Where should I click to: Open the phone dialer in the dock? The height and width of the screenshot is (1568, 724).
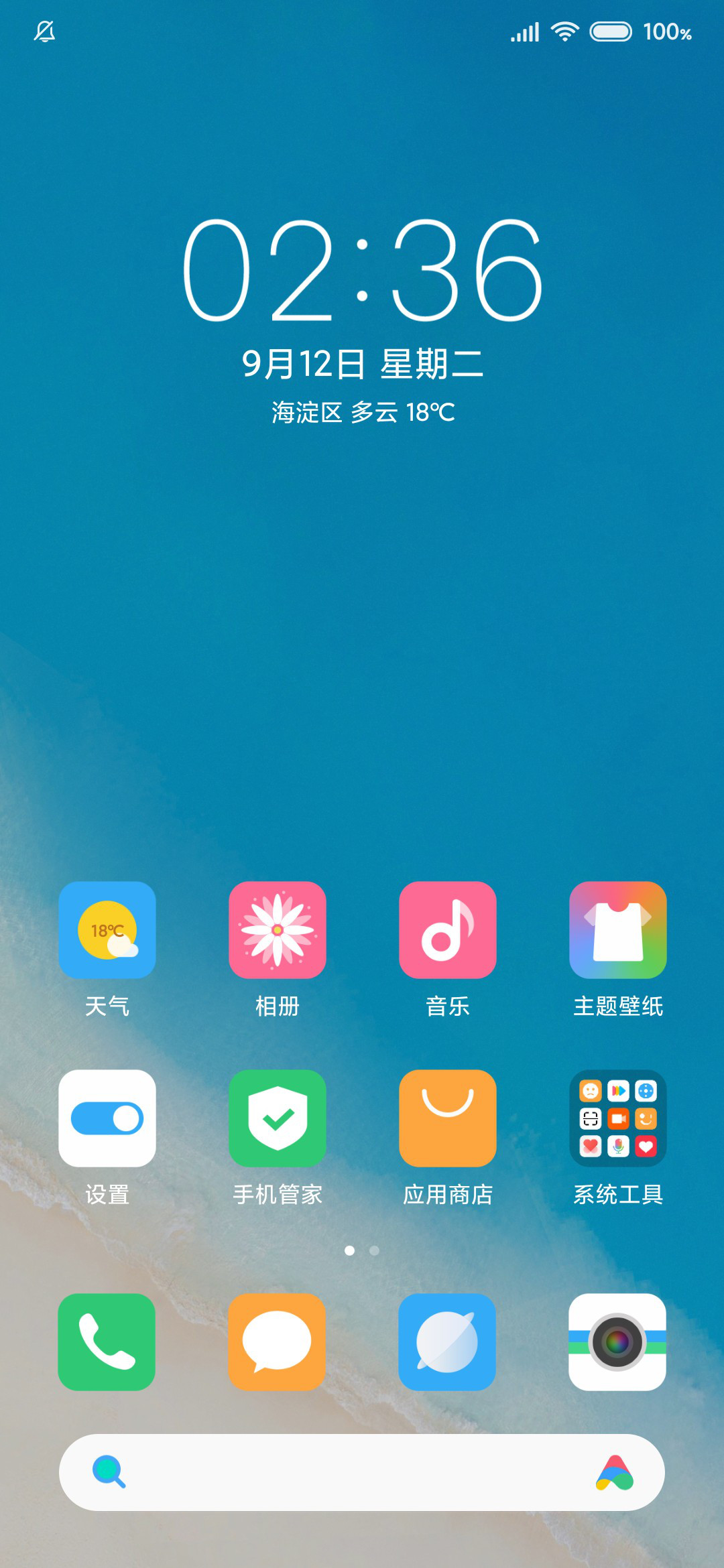click(107, 1342)
